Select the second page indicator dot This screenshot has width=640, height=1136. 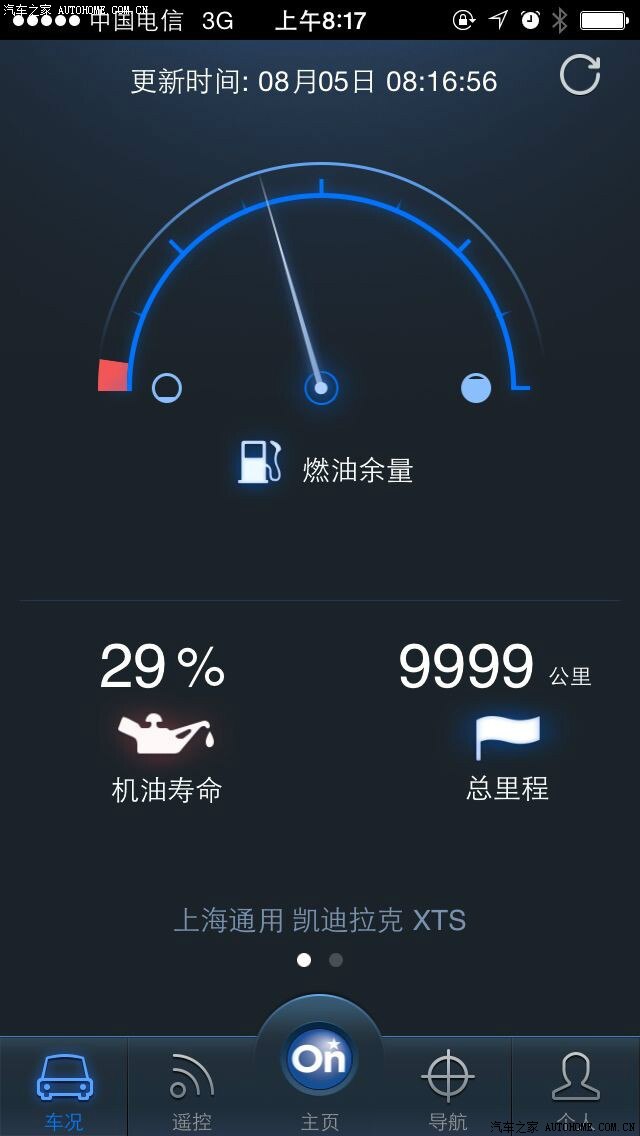[336, 960]
